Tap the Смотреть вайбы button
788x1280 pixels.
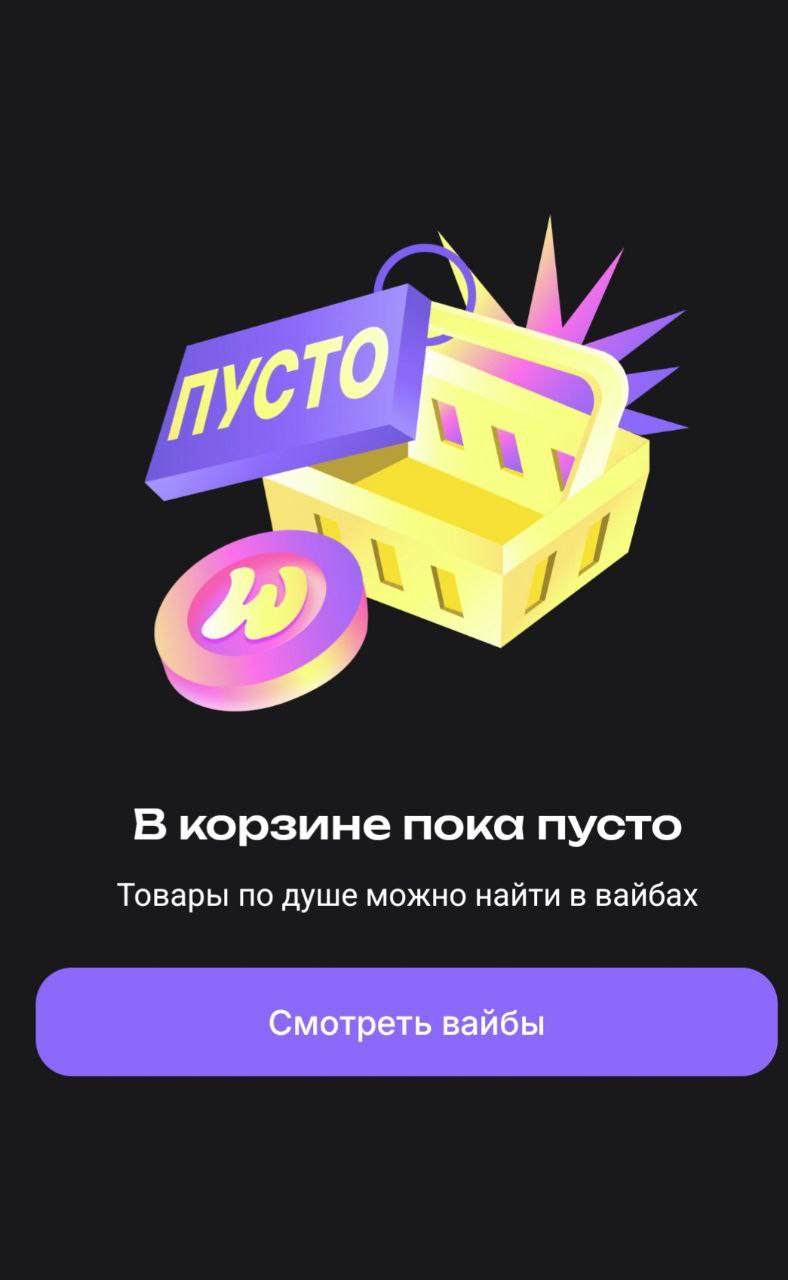click(x=406, y=1022)
